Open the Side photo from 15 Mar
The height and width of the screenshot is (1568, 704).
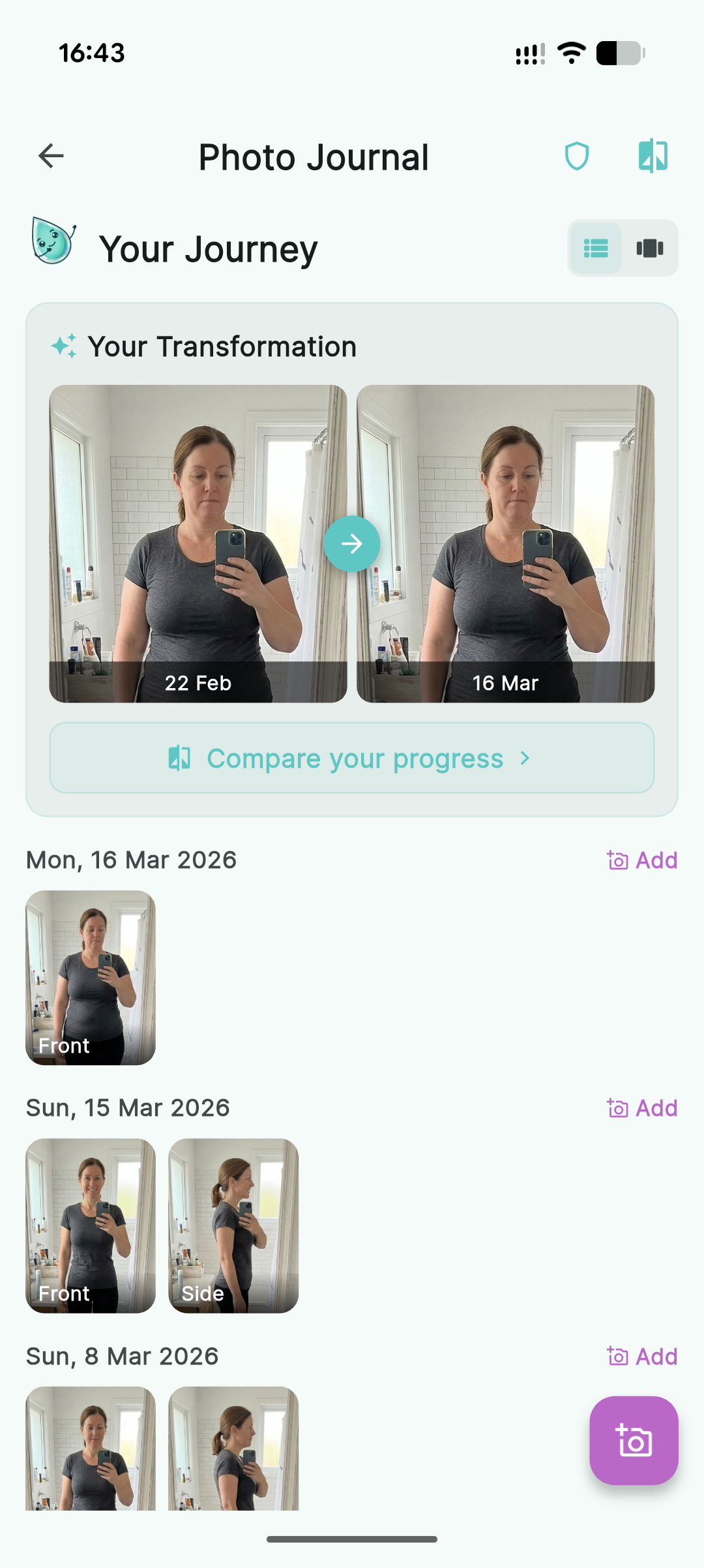tap(233, 1225)
